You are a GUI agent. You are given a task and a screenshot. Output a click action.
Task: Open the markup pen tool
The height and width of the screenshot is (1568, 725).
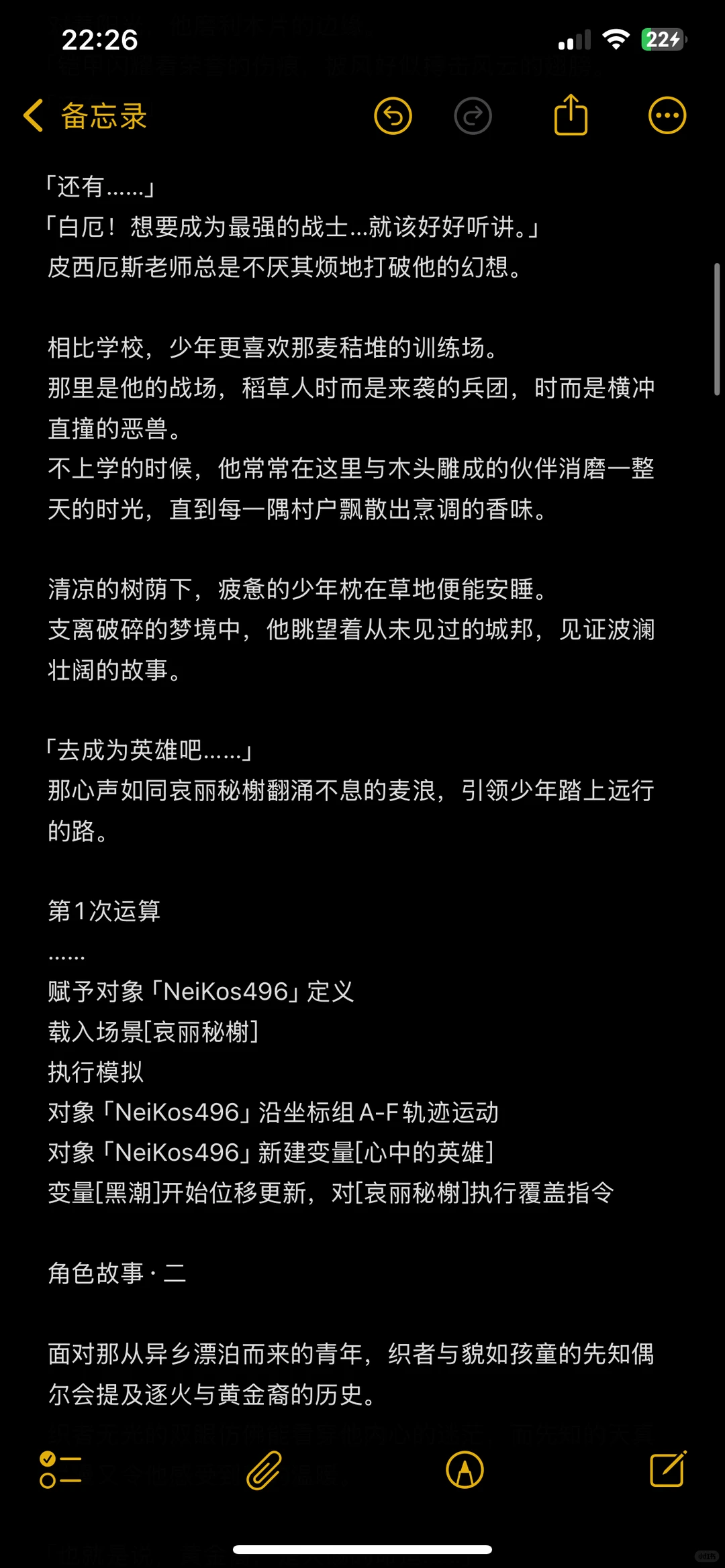pyautogui.click(x=465, y=1470)
